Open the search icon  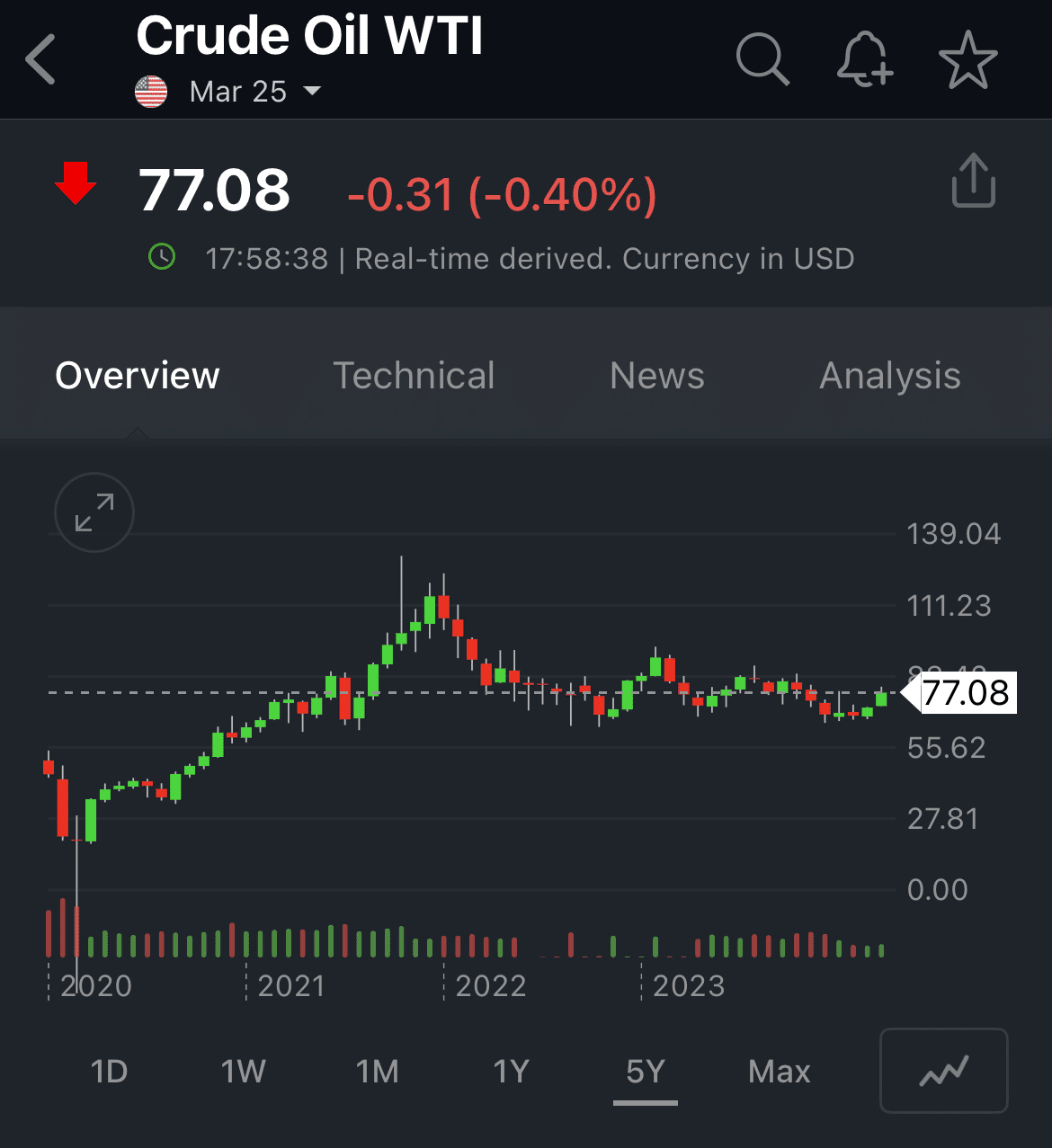point(762,59)
